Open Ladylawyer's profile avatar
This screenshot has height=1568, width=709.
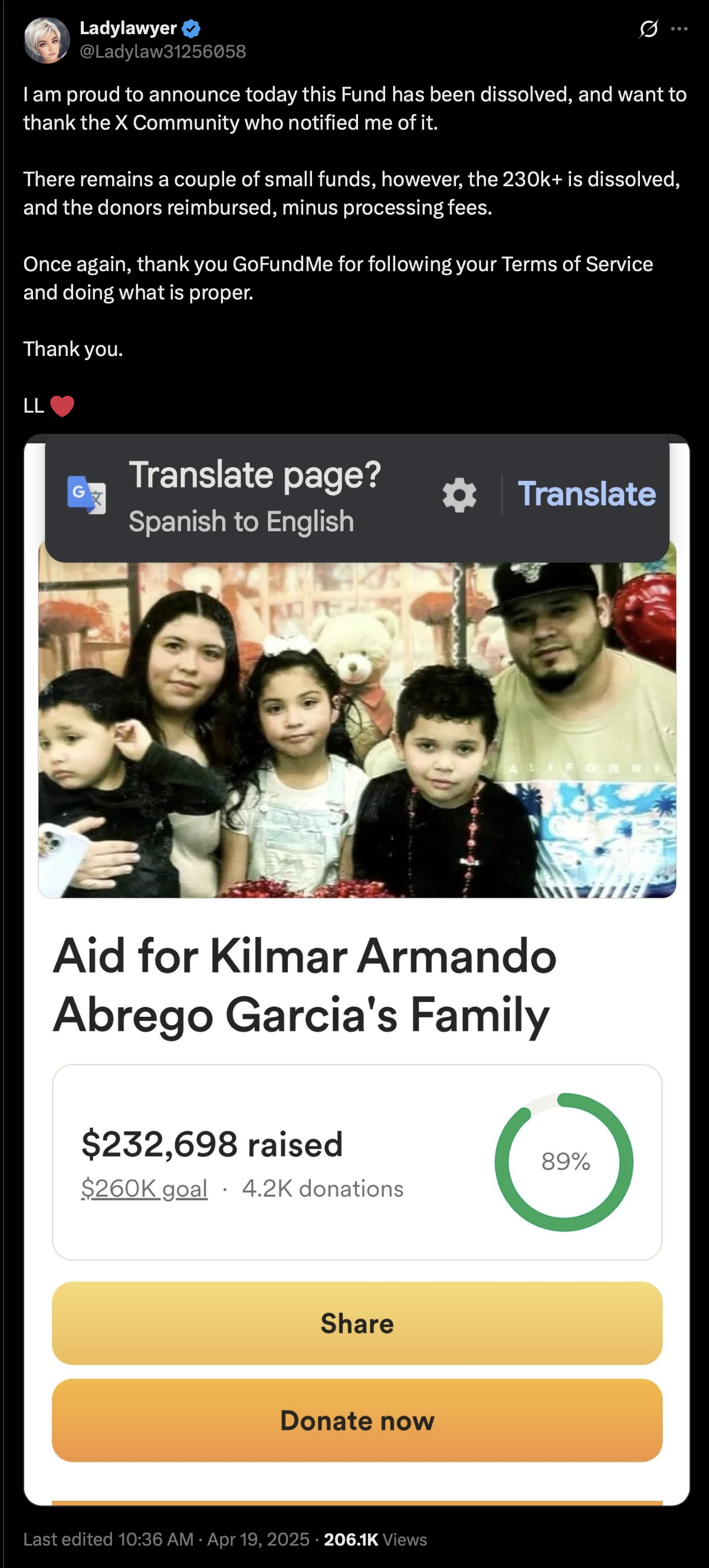(x=47, y=40)
